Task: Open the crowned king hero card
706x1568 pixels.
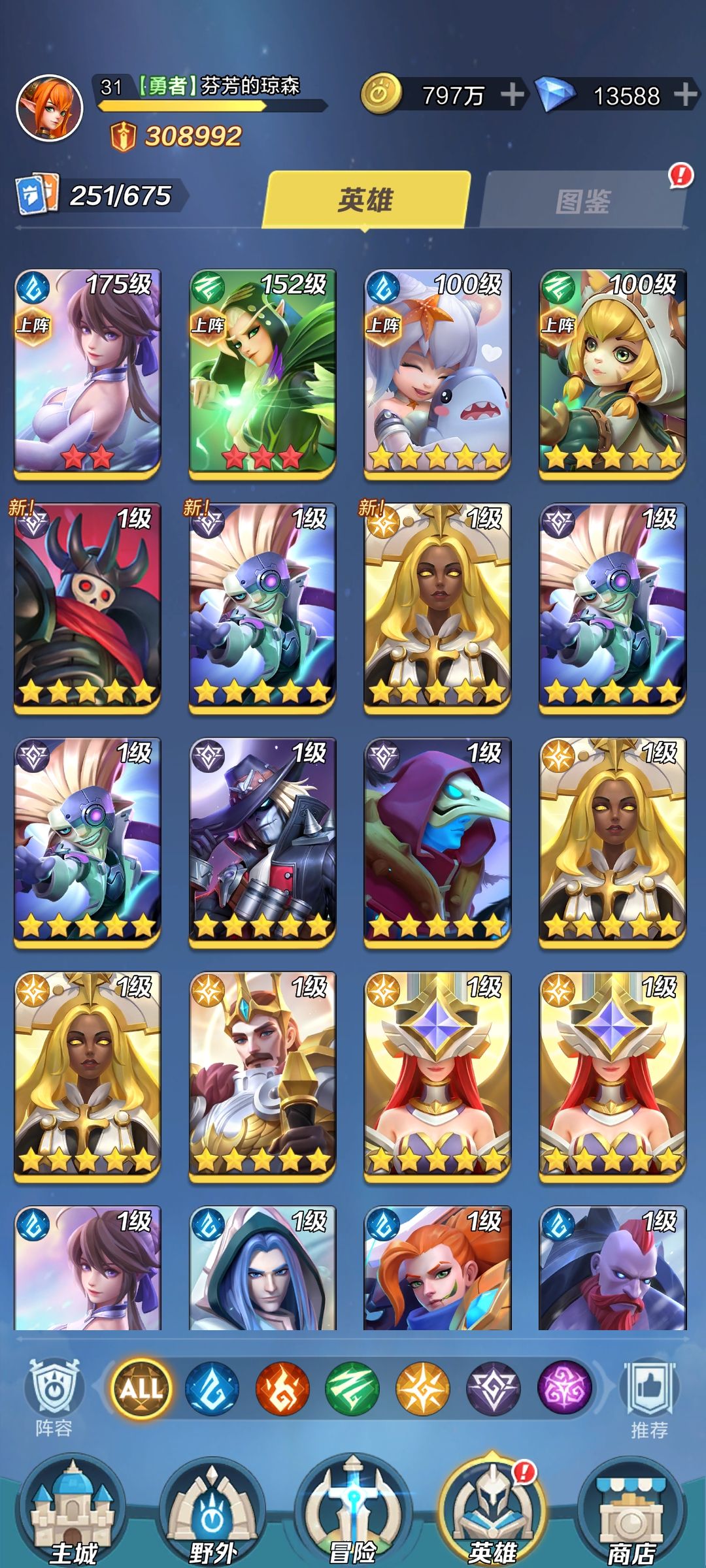Action: coord(262,1074)
